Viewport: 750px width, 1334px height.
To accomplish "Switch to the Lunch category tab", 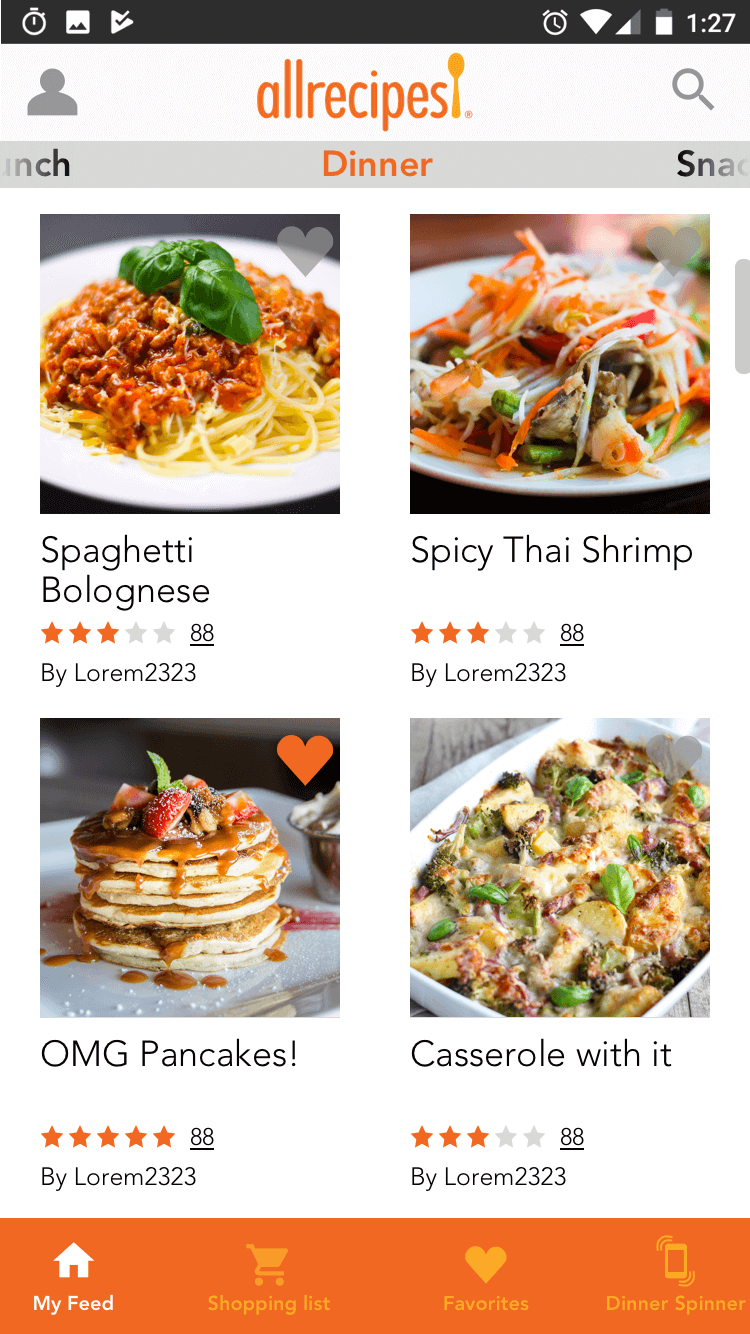I will tap(36, 164).
